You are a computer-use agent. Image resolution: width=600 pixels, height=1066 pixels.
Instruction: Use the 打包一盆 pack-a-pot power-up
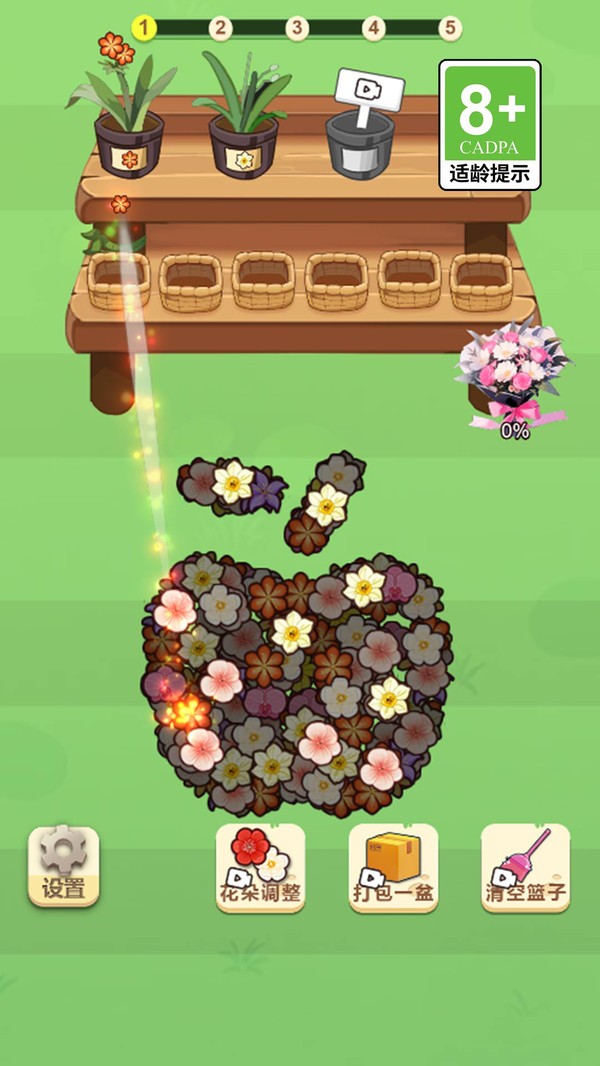click(x=393, y=867)
